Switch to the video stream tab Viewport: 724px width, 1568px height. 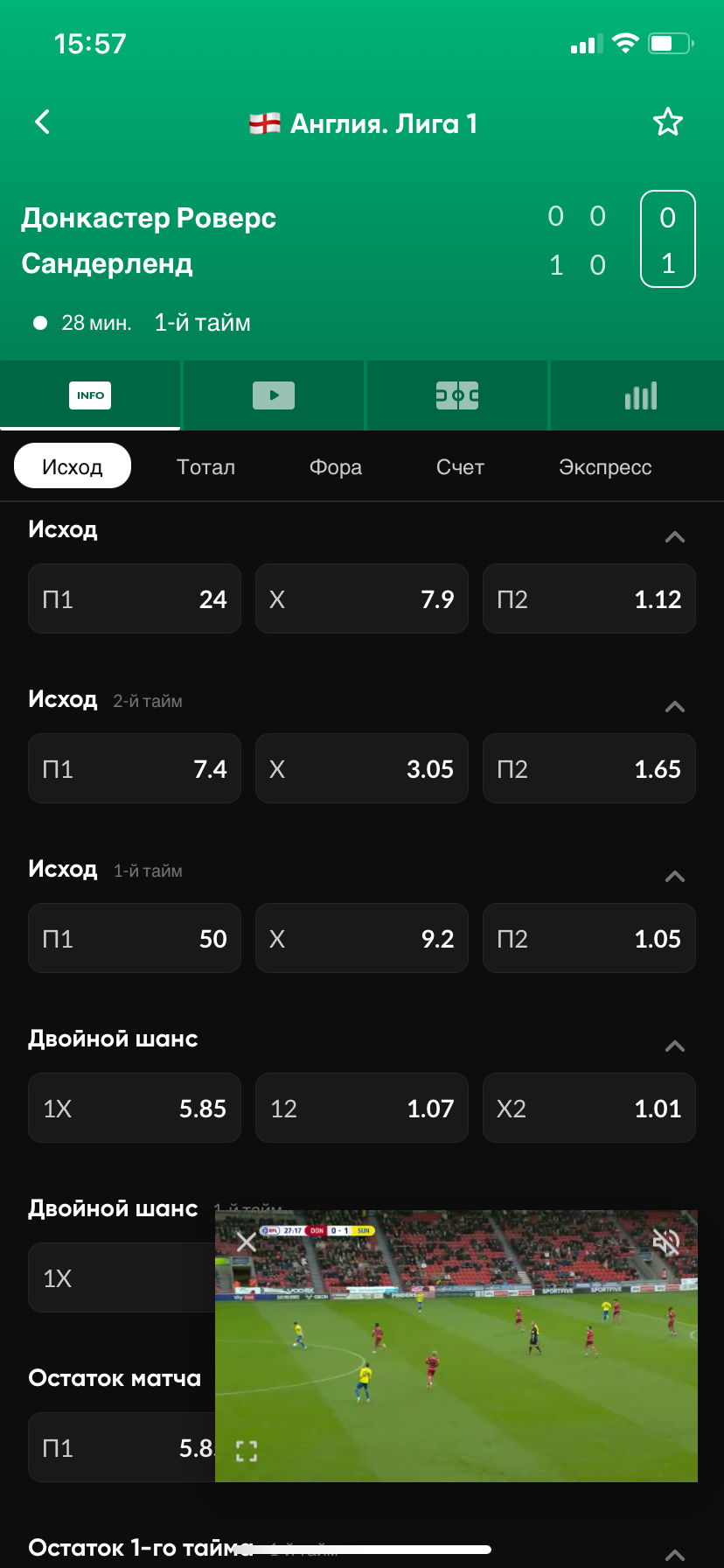click(x=274, y=395)
